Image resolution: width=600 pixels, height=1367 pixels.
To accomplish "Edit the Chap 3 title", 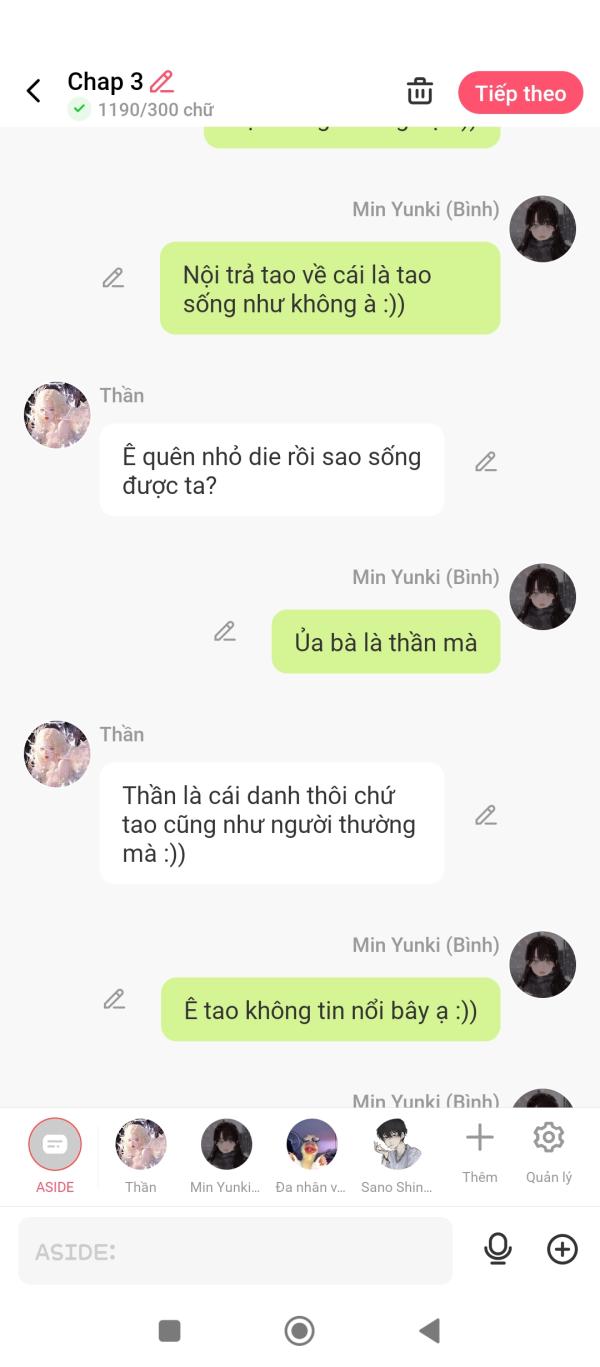I will 162,82.
